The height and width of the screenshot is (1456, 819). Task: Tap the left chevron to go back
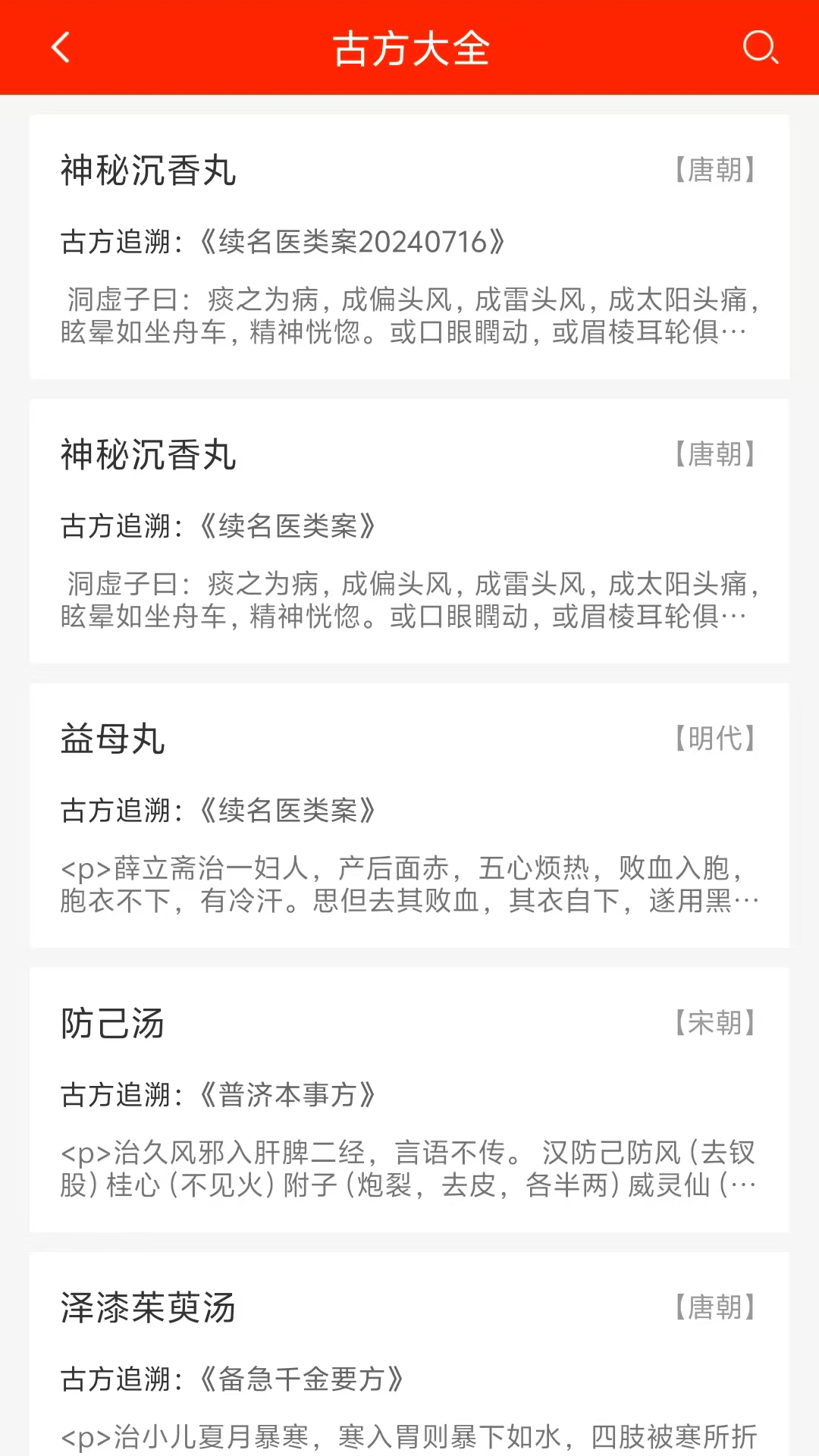coord(61,49)
